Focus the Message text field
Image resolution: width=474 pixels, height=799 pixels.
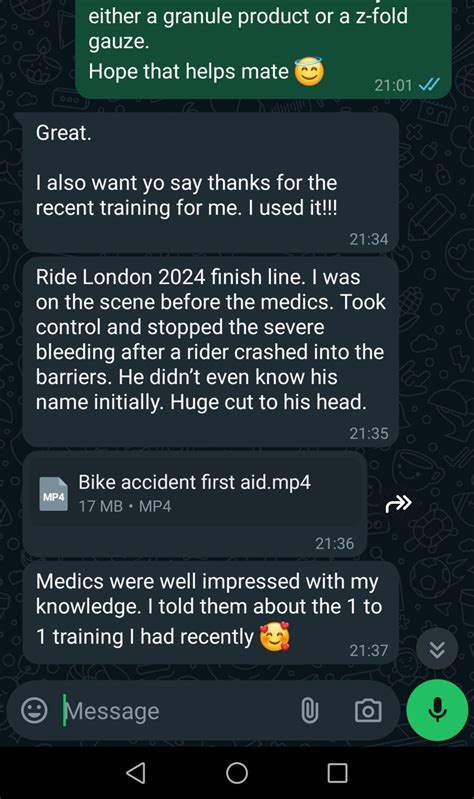click(176, 711)
